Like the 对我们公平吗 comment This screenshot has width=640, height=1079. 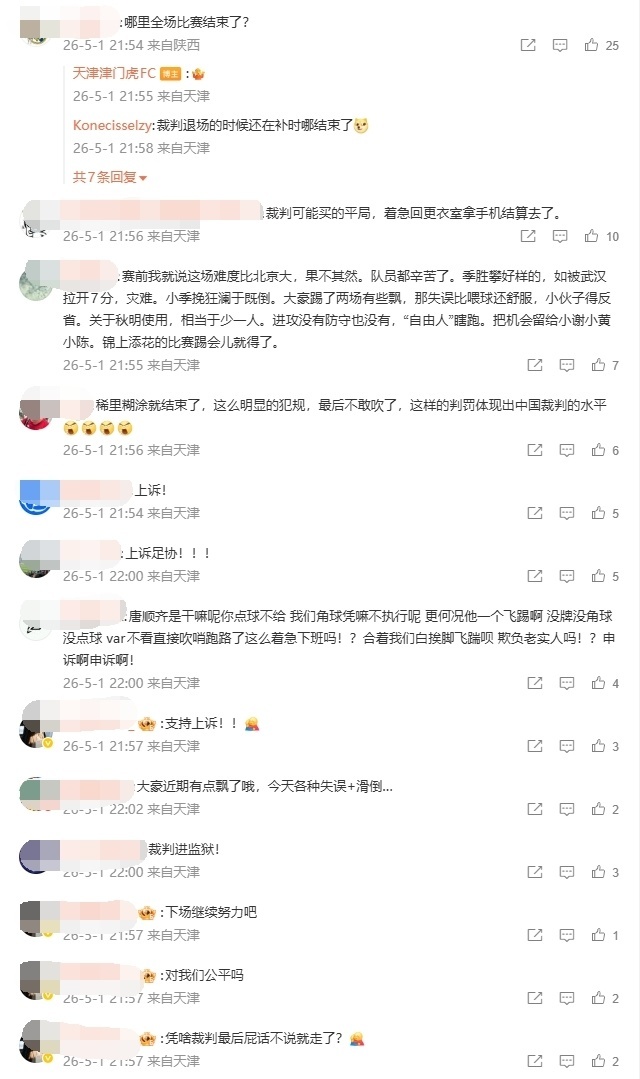tap(598, 998)
